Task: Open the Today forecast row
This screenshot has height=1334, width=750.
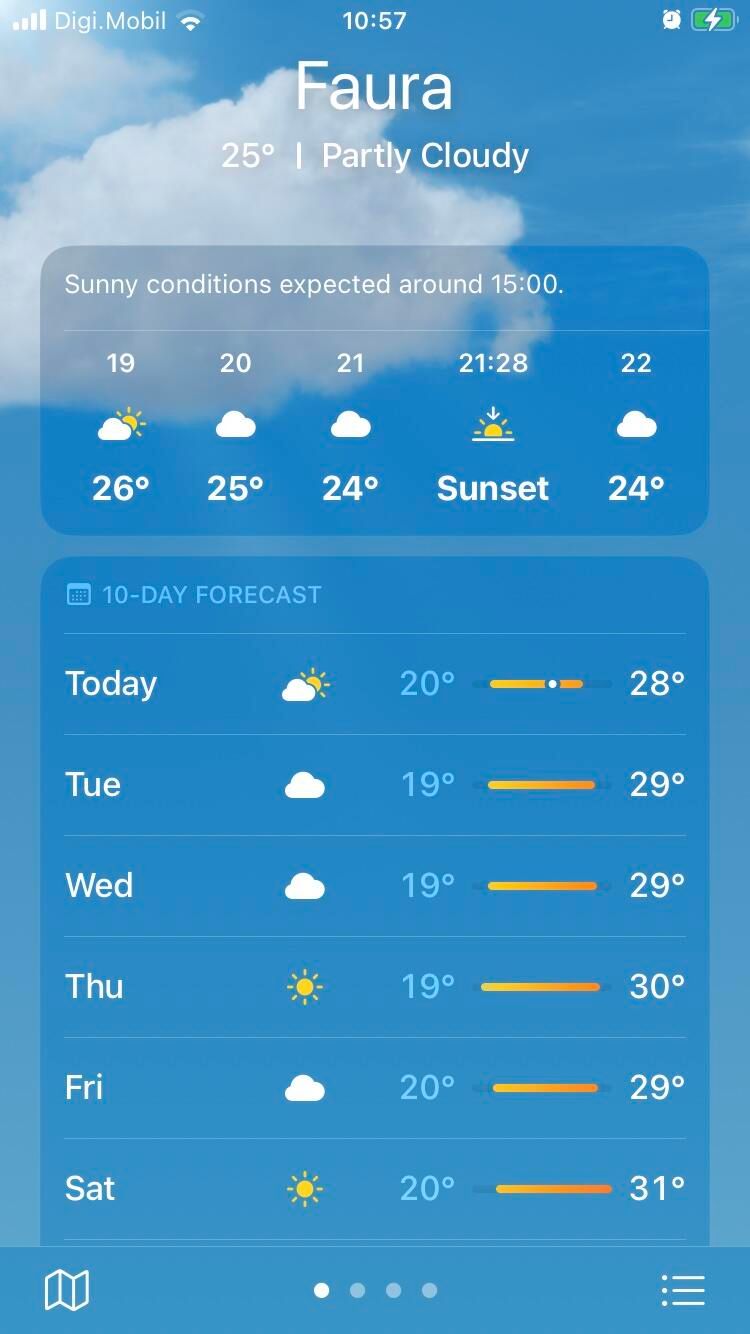Action: [375, 684]
